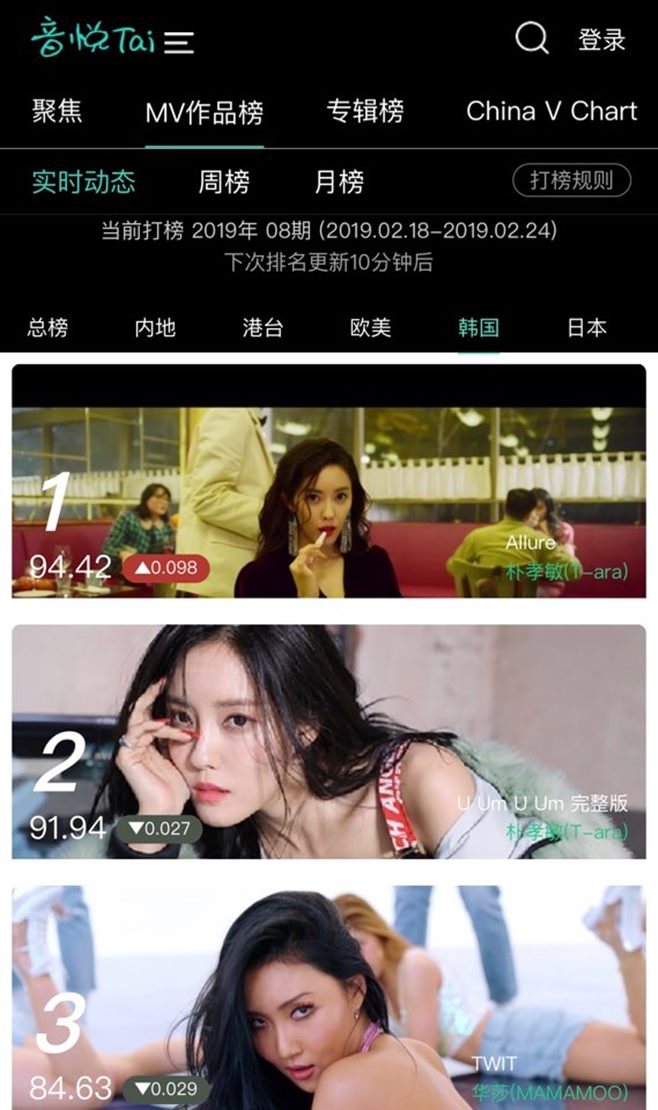
Task: Filter chart by 日本
Action: [x=586, y=327]
